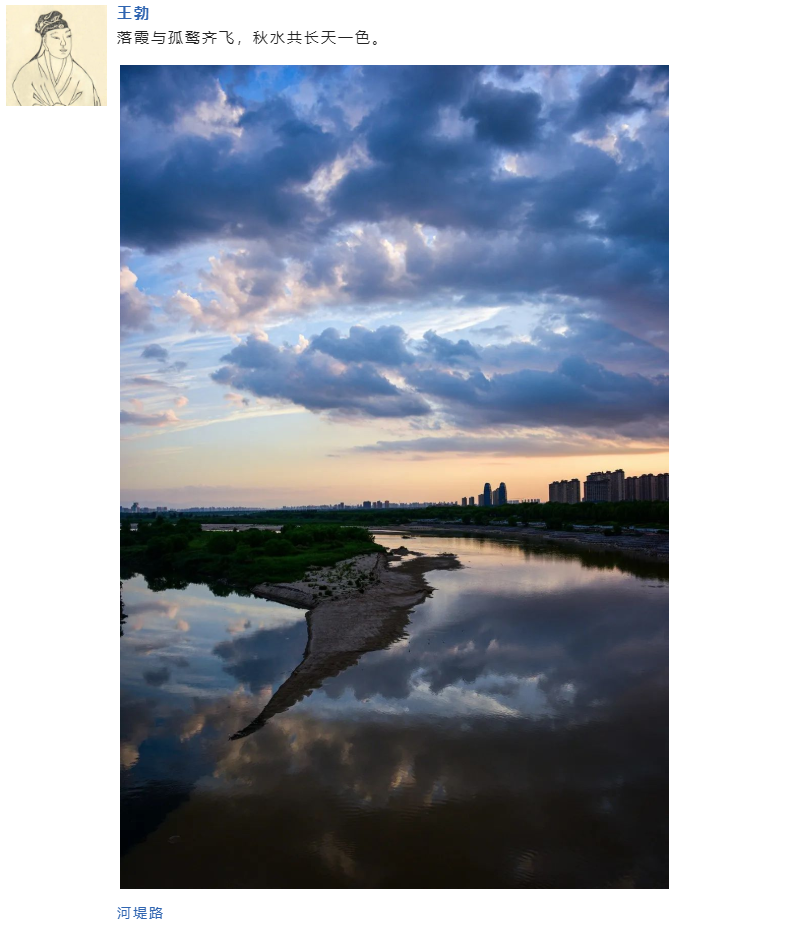Open the sunset river photo

(394, 476)
